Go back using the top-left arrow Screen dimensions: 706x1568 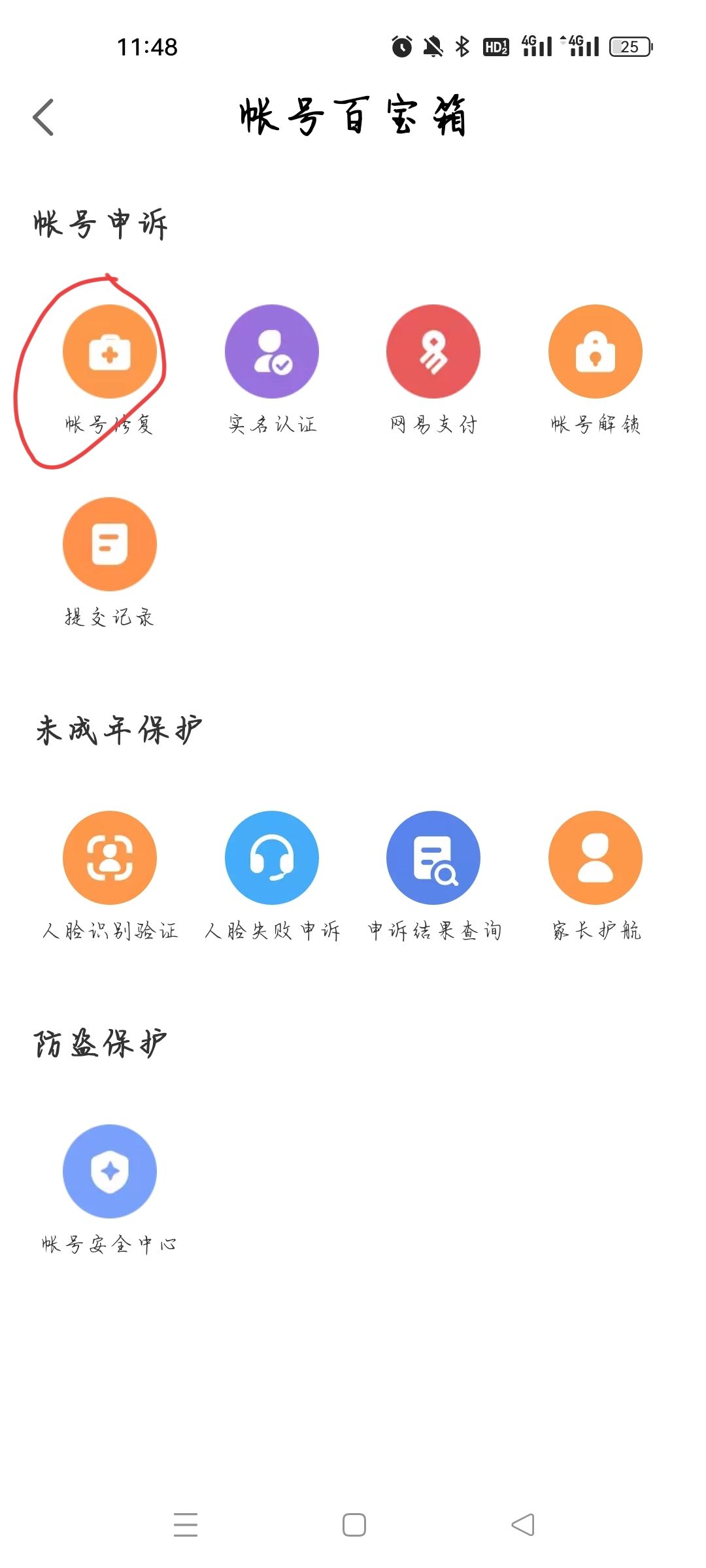(x=43, y=118)
